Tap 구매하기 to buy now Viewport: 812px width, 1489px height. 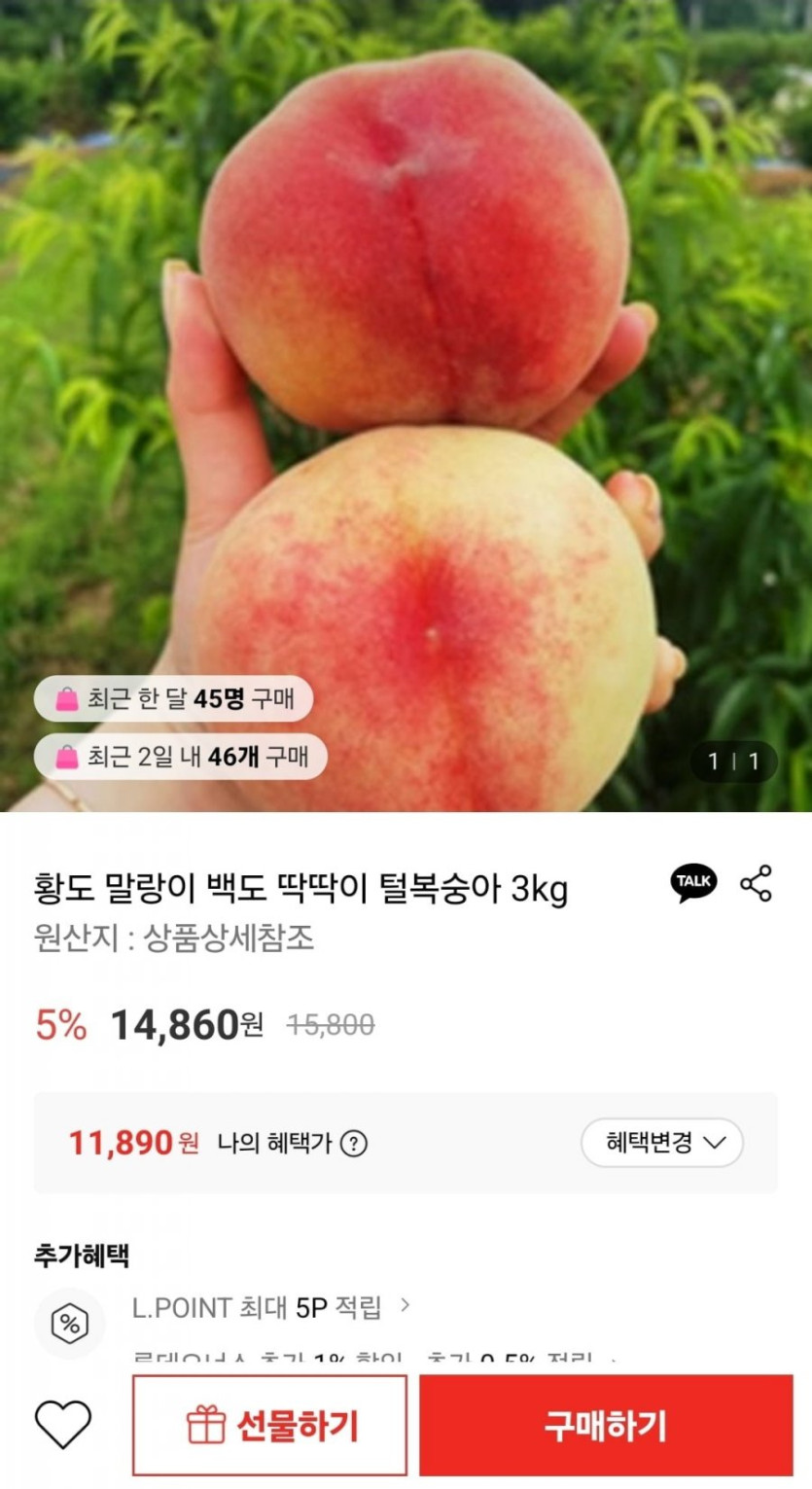pos(606,1426)
